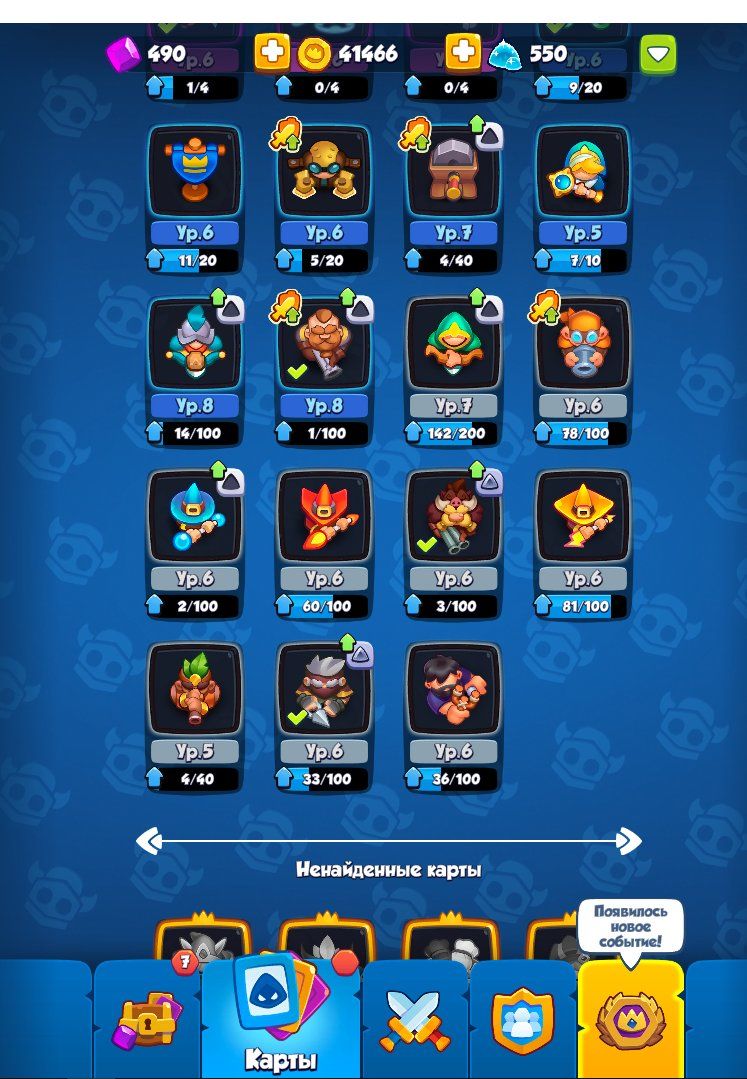Switch to the crossed swords battle tab
The image size is (747, 1079).
[415, 1020]
